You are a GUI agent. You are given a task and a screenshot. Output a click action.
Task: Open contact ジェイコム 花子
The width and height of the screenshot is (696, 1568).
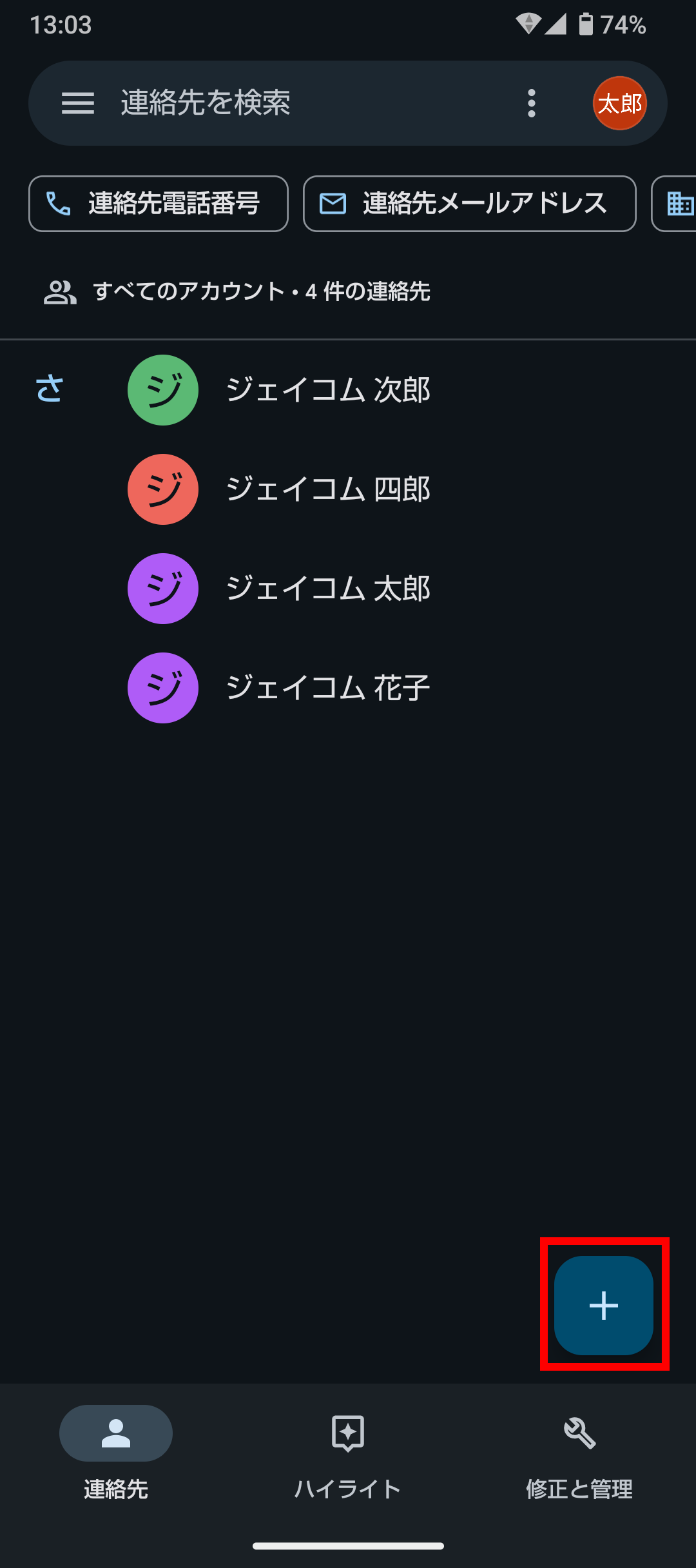pyautogui.click(x=348, y=688)
